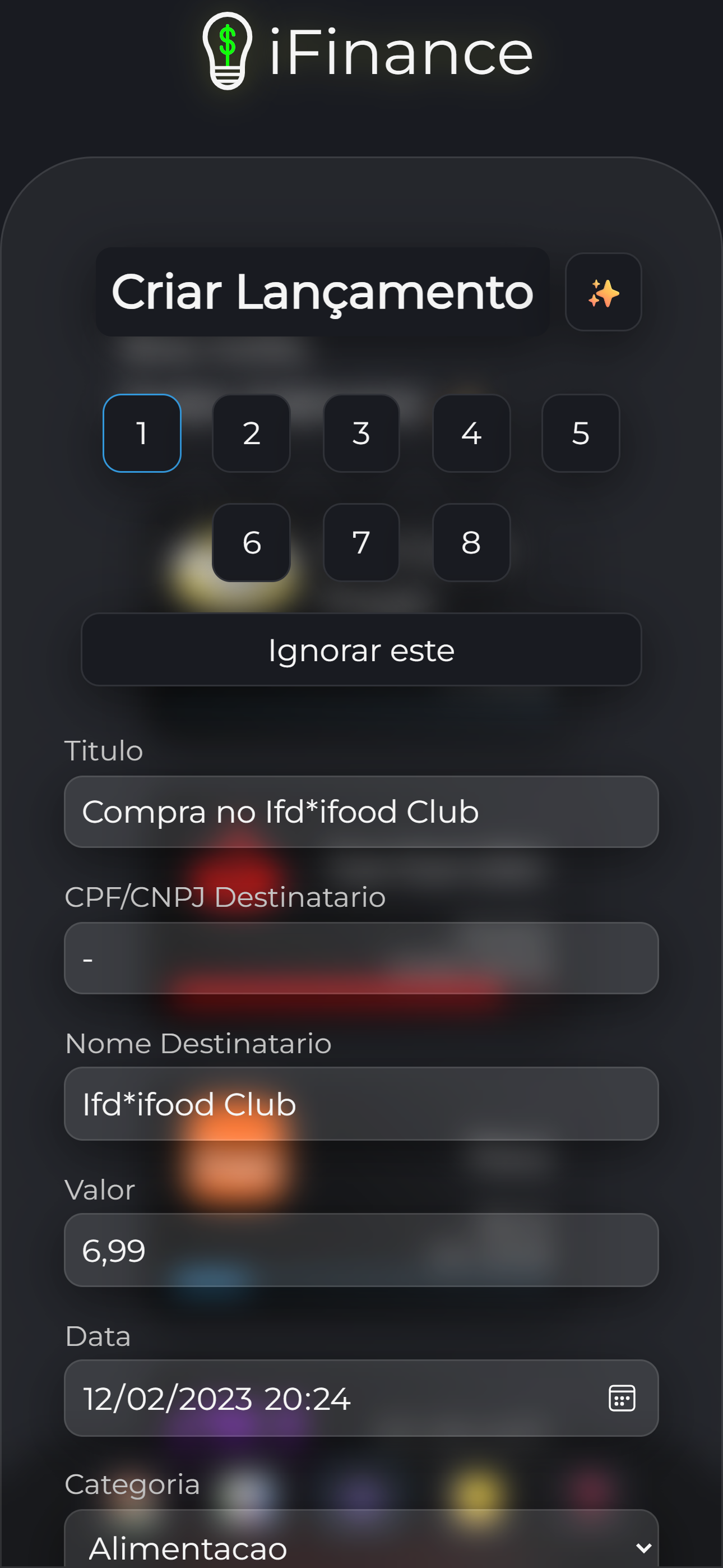Select item number 6
Image resolution: width=723 pixels, height=1568 pixels.
point(251,542)
